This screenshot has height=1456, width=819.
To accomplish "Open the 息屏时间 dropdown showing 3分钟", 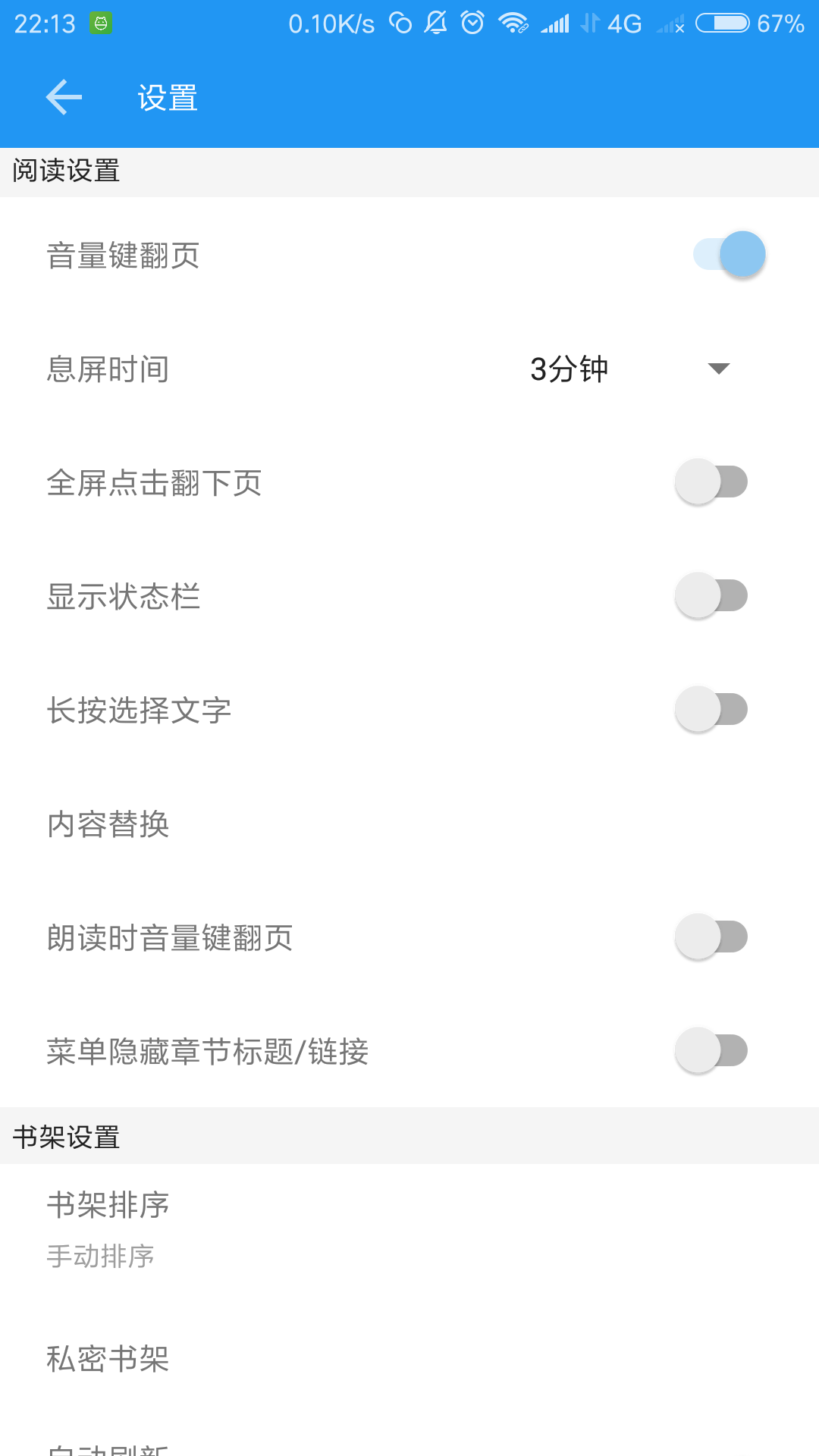I will pos(629,369).
